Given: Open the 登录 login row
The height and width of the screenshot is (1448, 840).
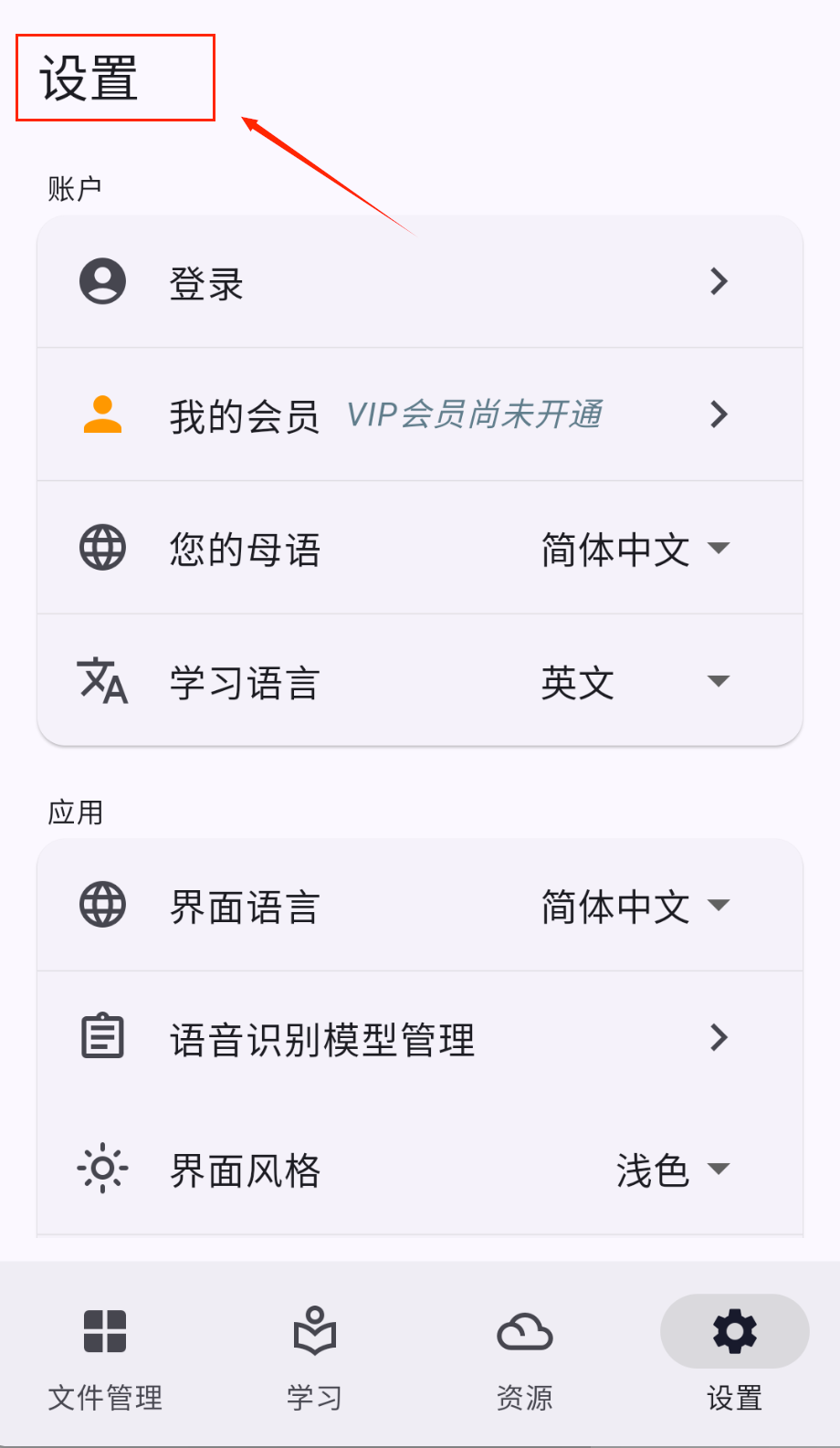Looking at the screenshot, I should [419, 282].
